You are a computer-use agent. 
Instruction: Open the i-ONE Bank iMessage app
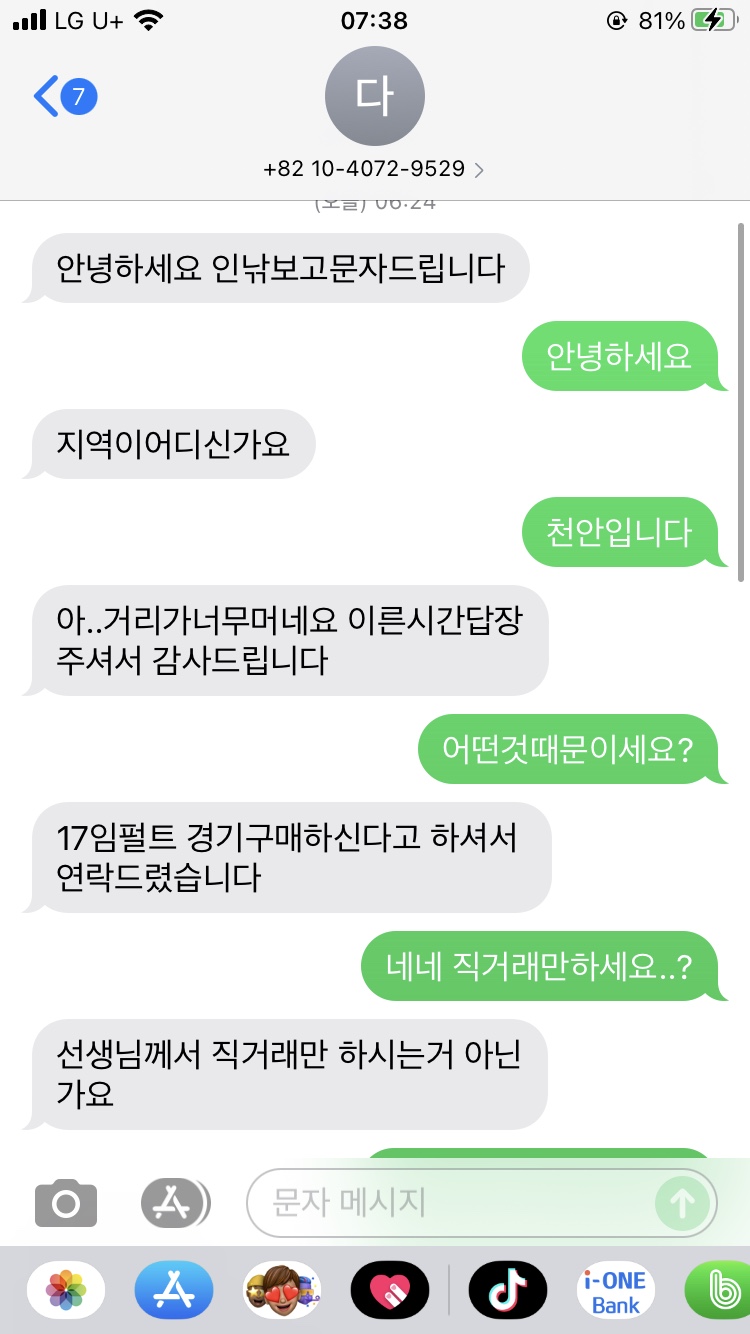click(x=616, y=1290)
